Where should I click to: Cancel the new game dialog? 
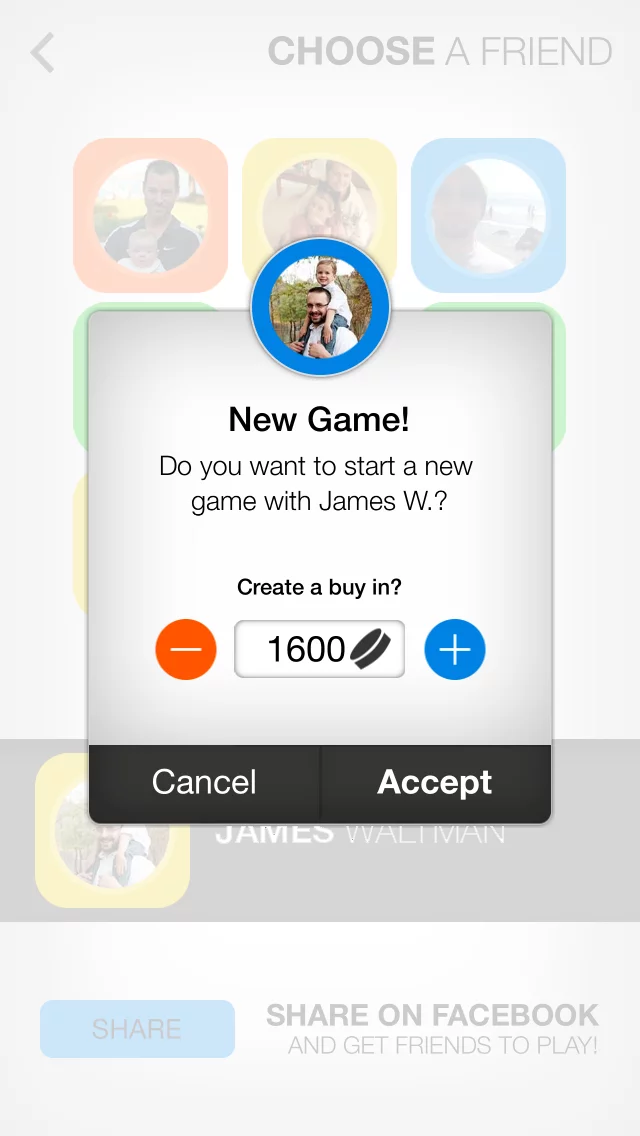tap(204, 783)
